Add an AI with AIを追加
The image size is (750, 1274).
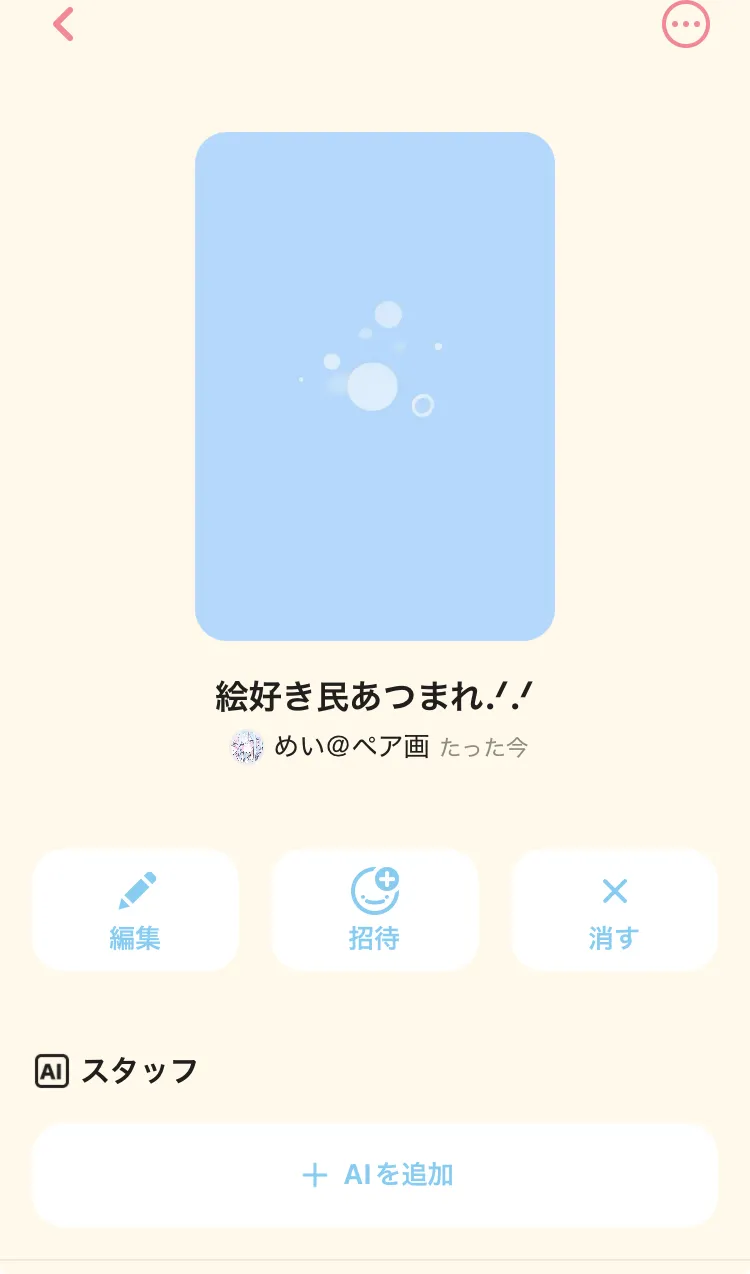point(375,1174)
